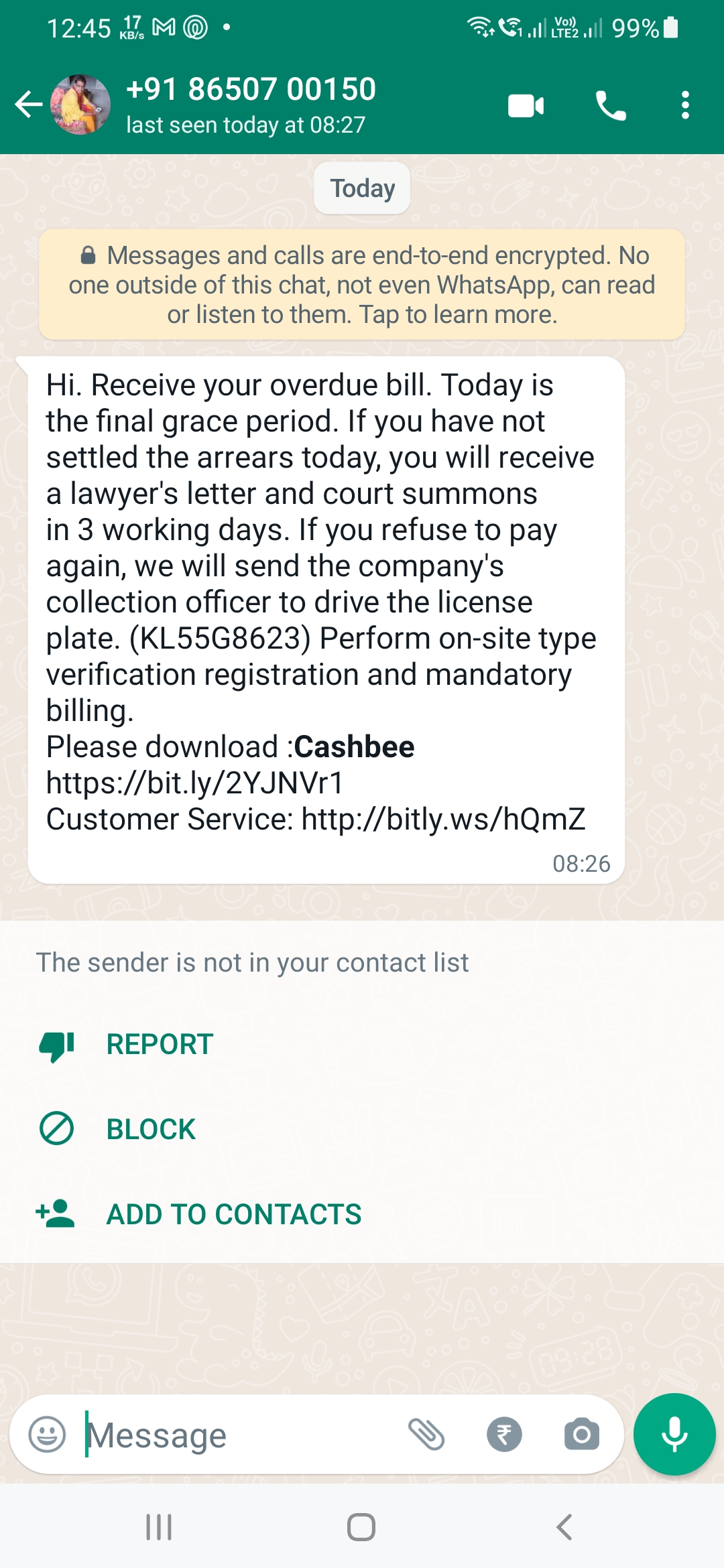Attach a file with the paperclip
Image resolution: width=724 pixels, height=1568 pixels.
click(426, 1435)
